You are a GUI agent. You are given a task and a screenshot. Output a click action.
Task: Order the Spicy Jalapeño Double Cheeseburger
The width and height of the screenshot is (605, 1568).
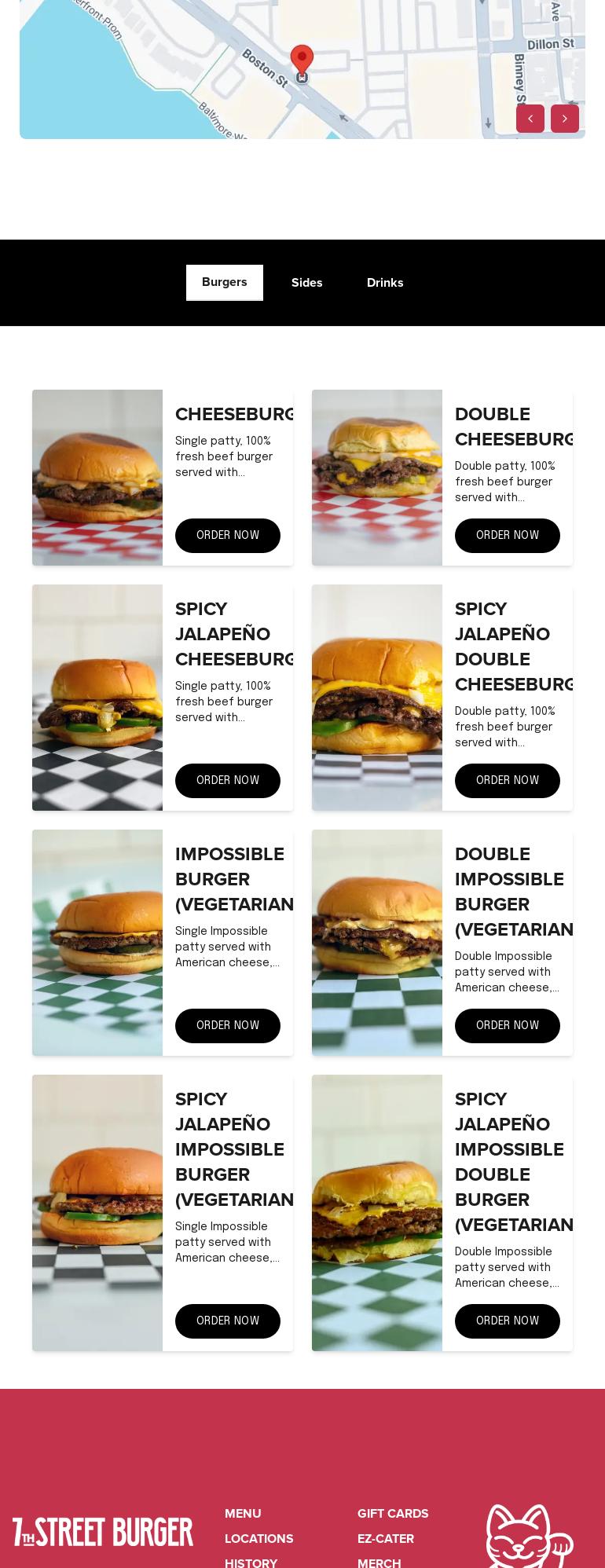point(507,781)
